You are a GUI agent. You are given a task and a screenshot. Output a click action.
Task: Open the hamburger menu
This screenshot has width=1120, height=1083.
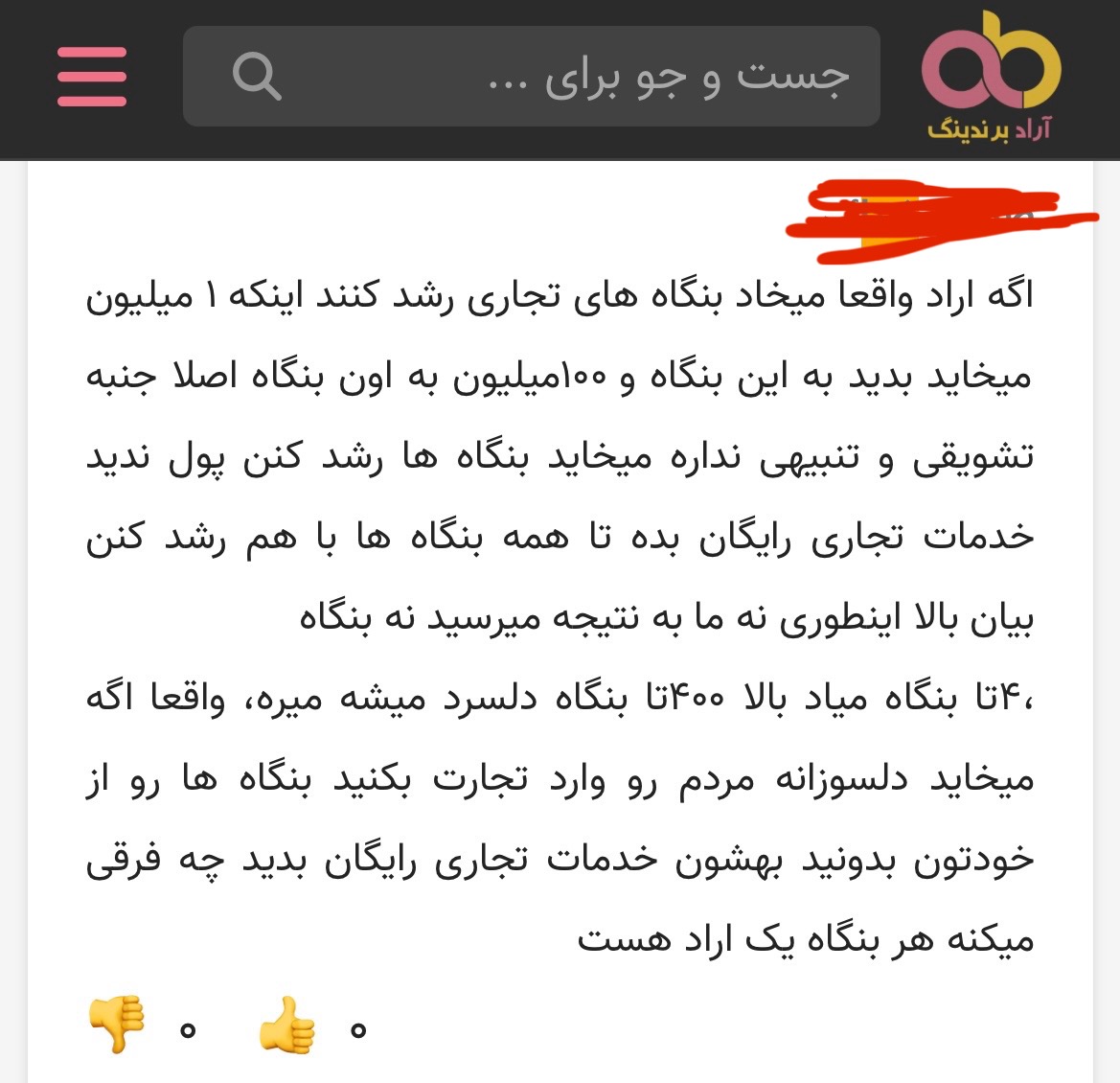pos(92,77)
